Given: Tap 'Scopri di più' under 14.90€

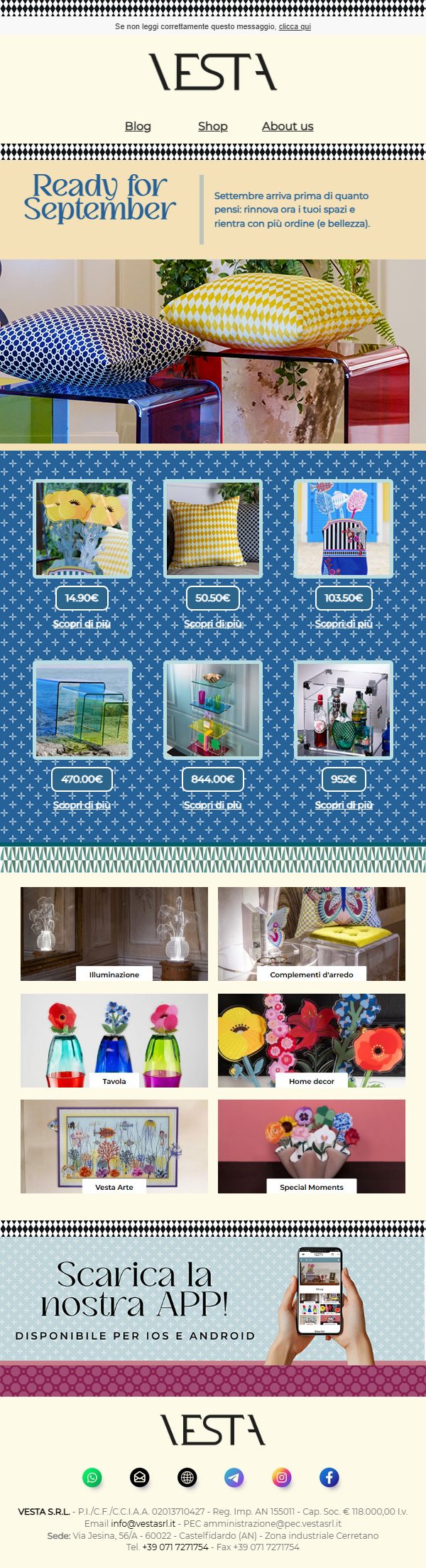Looking at the screenshot, I should tap(82, 623).
